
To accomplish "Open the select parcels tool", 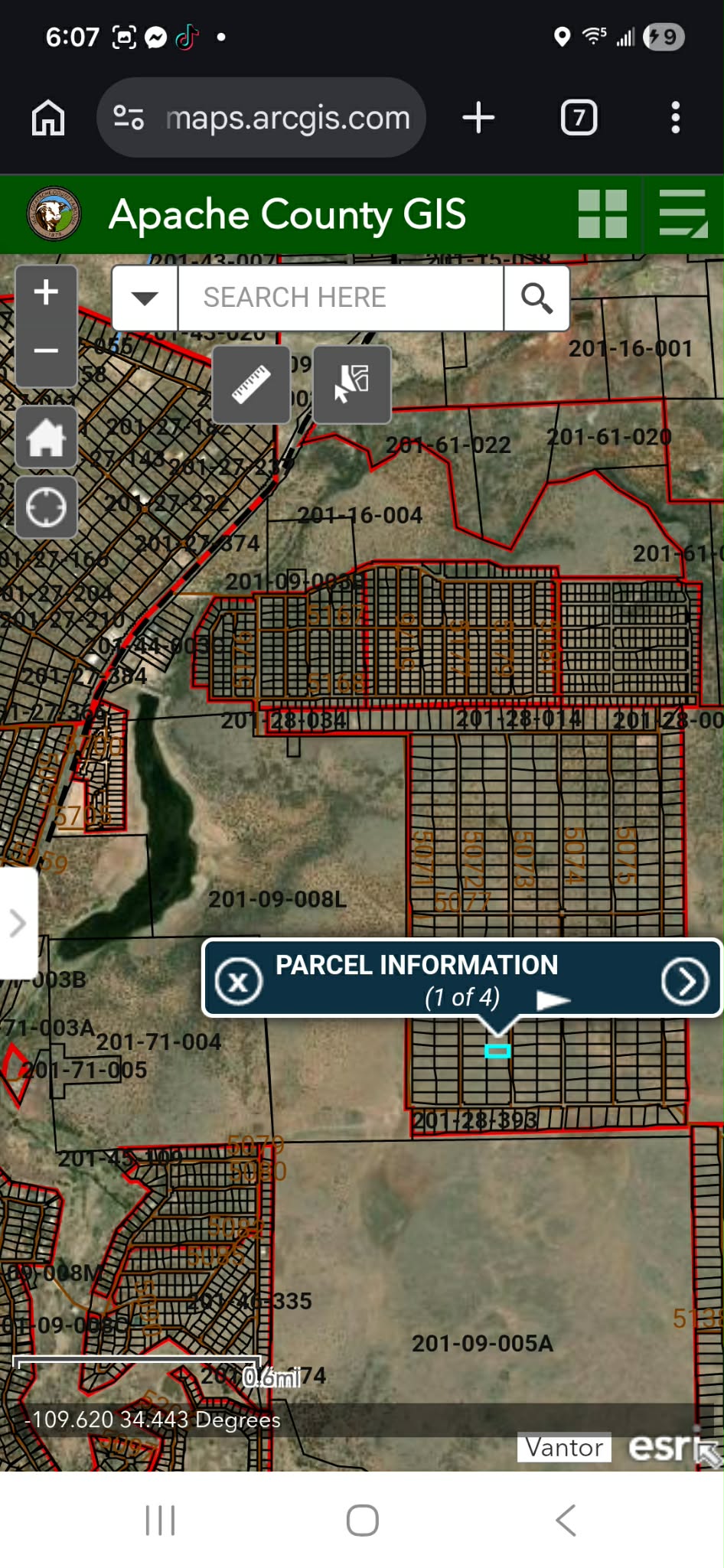I will coord(352,384).
